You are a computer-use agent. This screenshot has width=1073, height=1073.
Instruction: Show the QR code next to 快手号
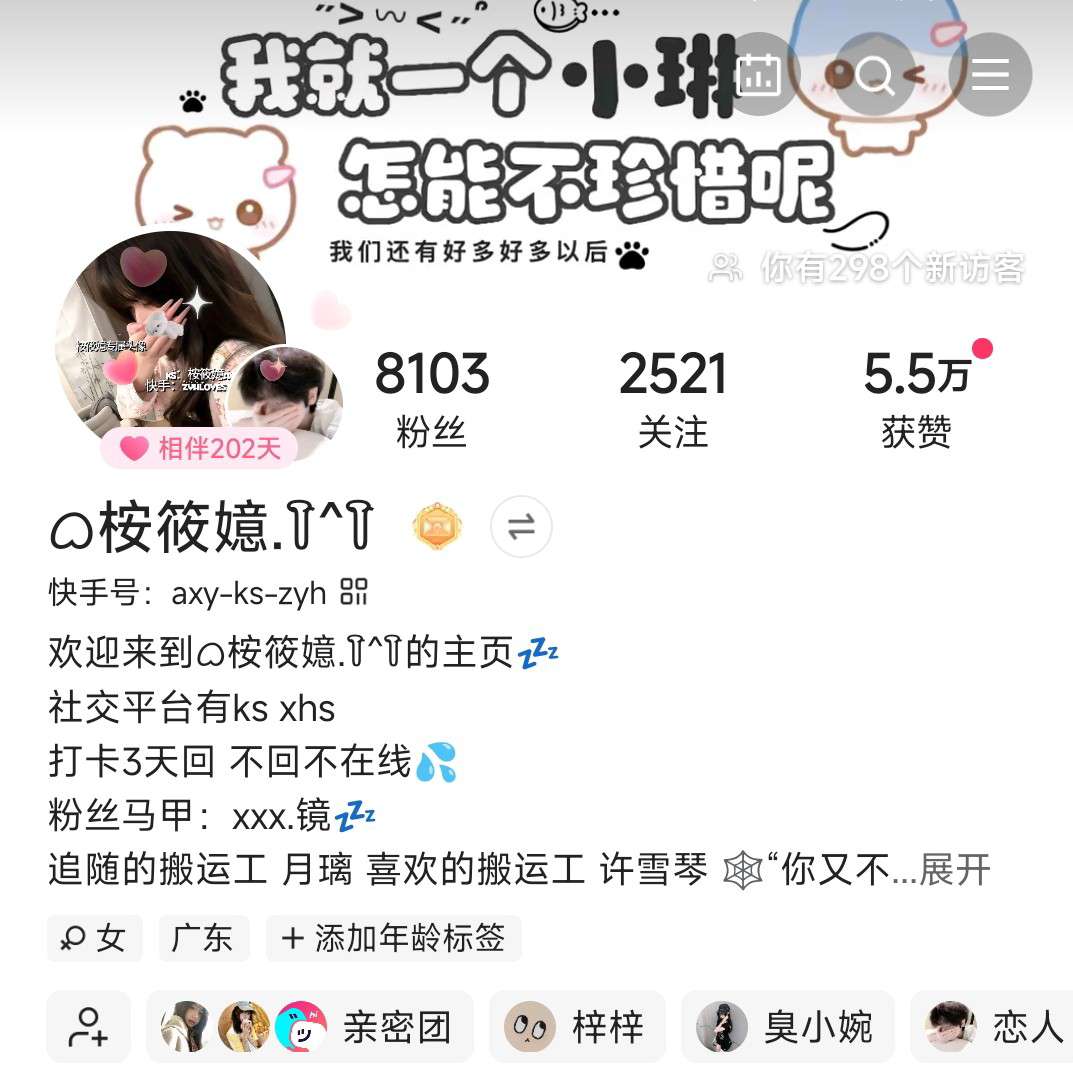354,592
